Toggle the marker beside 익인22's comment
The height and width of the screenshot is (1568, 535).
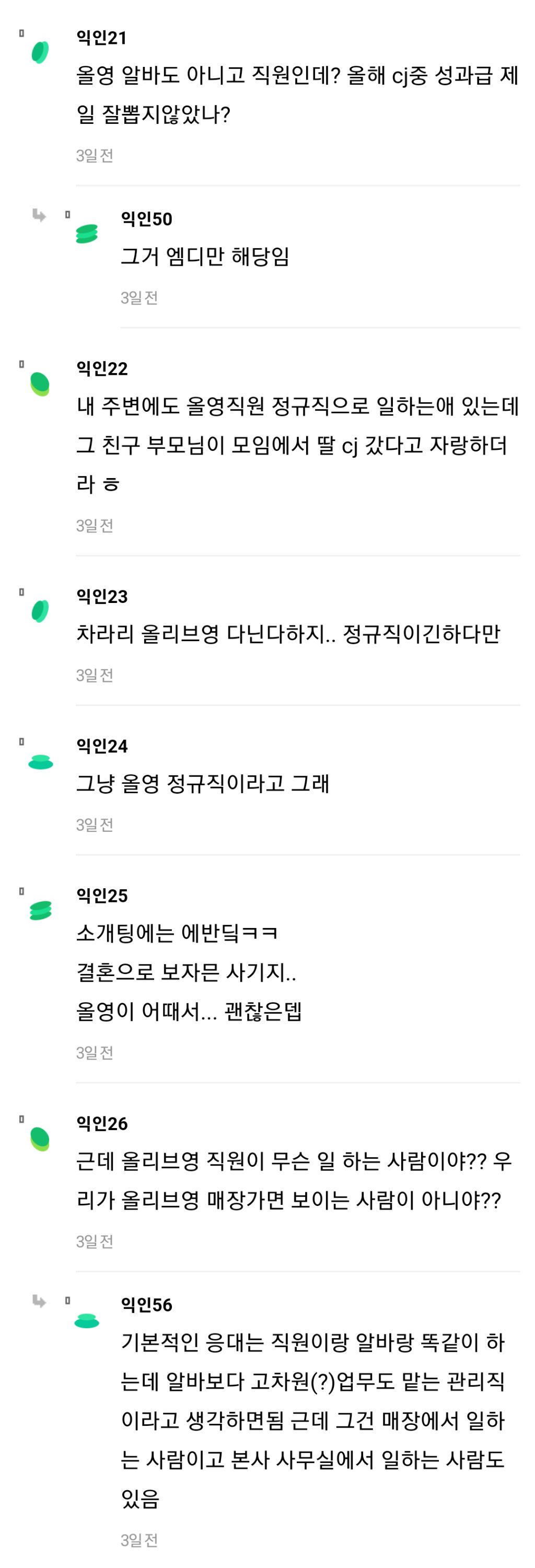click(22, 366)
